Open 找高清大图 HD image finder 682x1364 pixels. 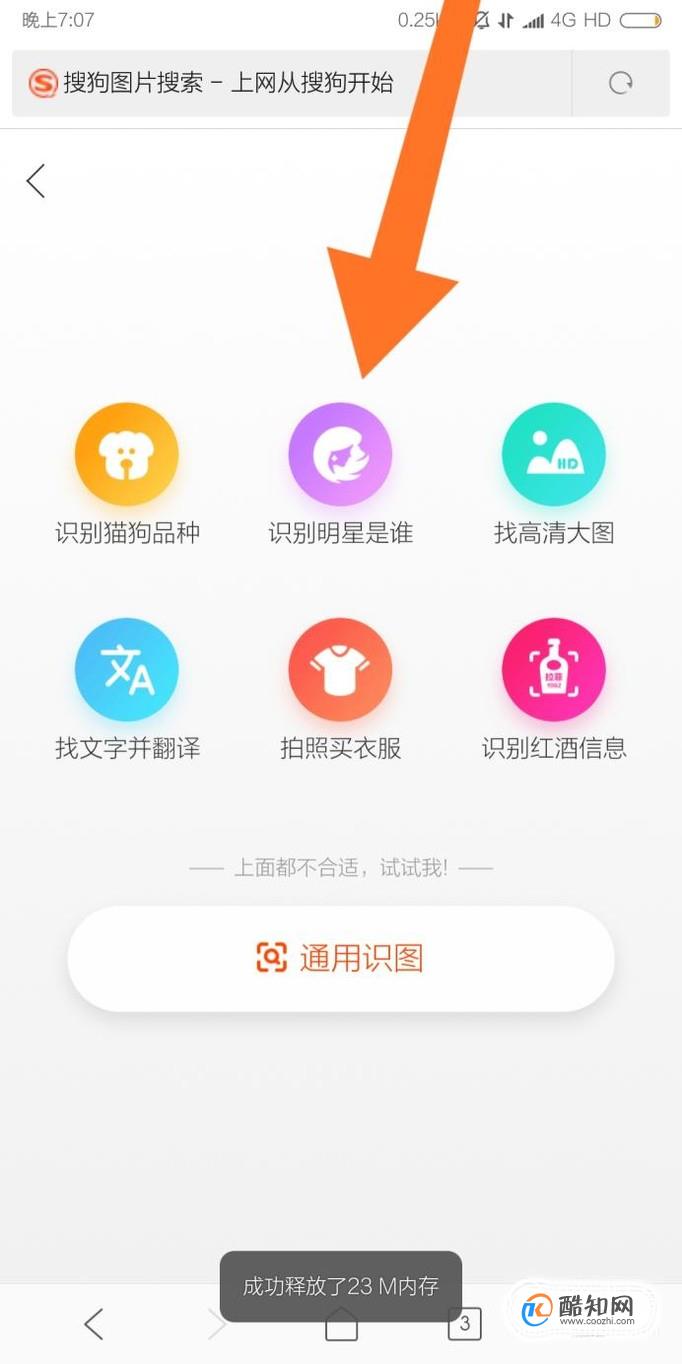(x=553, y=455)
